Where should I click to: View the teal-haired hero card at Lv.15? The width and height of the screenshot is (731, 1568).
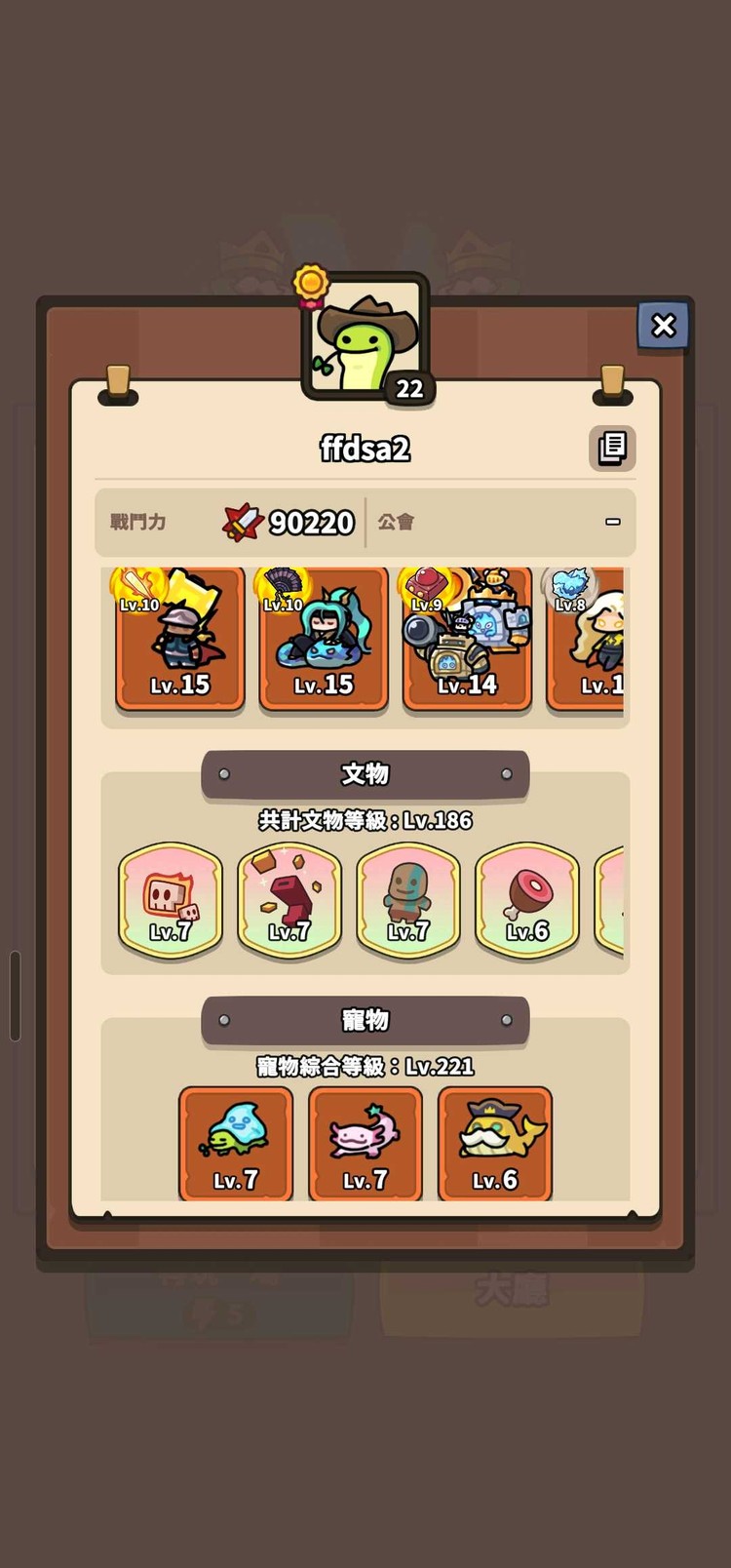[324, 639]
